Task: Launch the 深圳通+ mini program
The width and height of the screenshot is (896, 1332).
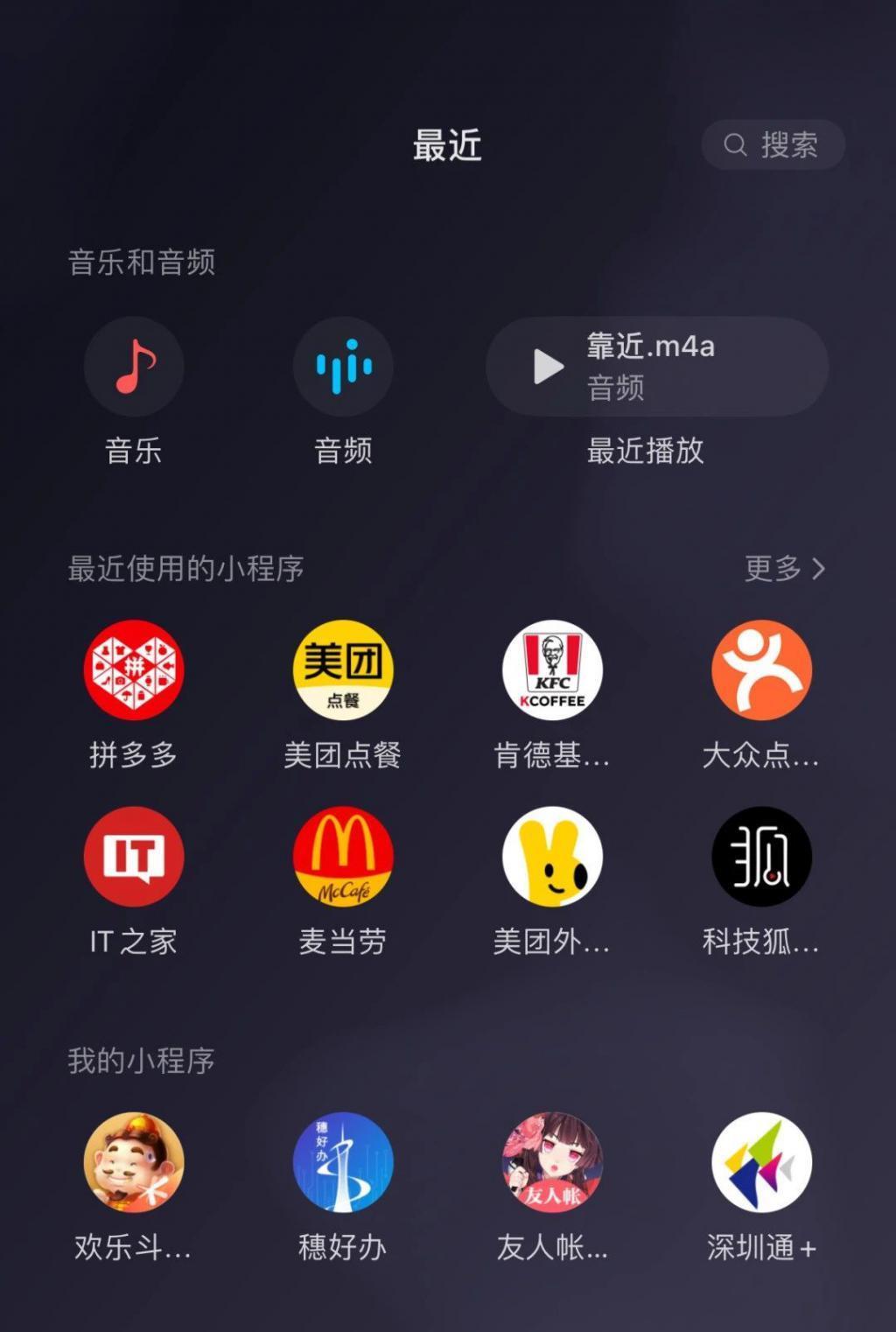Action: point(761,1161)
